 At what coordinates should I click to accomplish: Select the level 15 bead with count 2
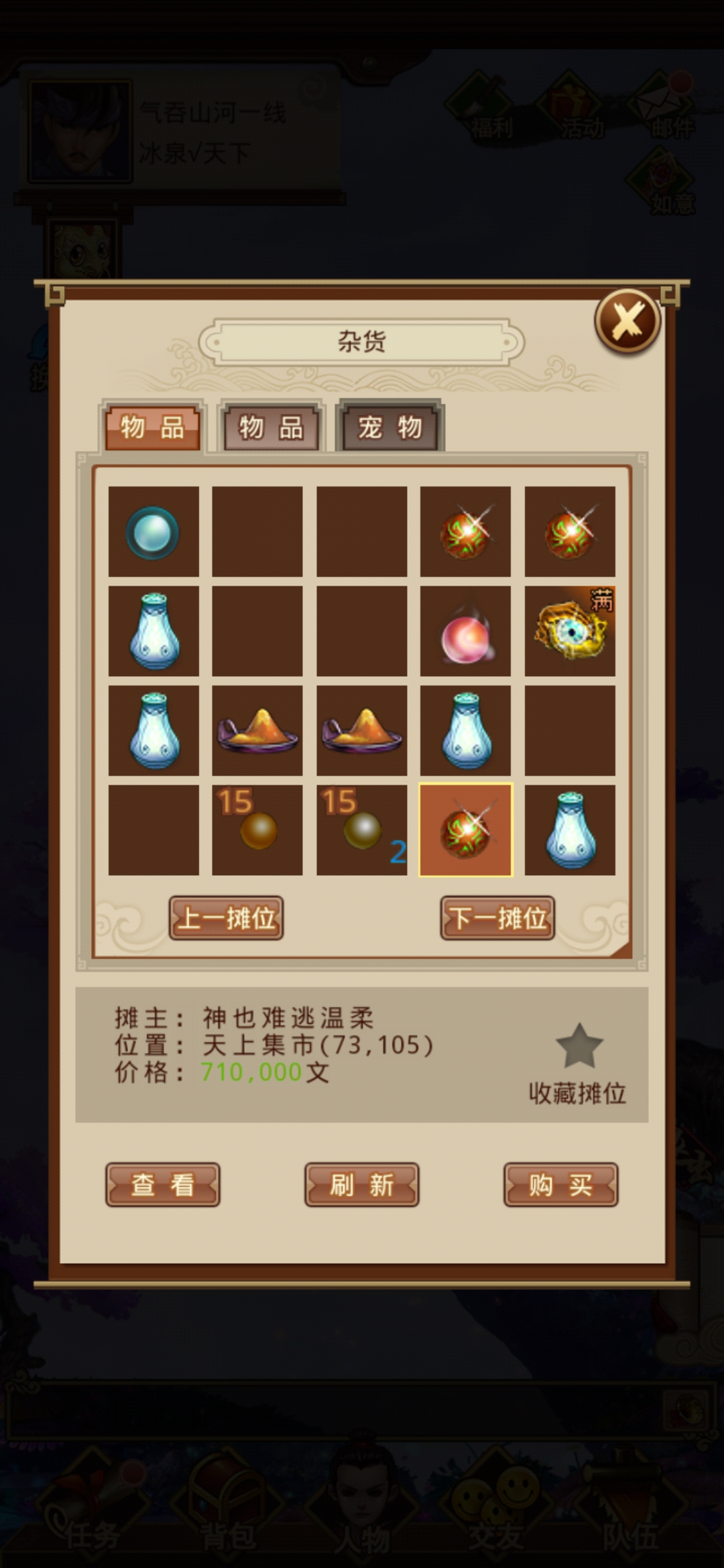362,830
